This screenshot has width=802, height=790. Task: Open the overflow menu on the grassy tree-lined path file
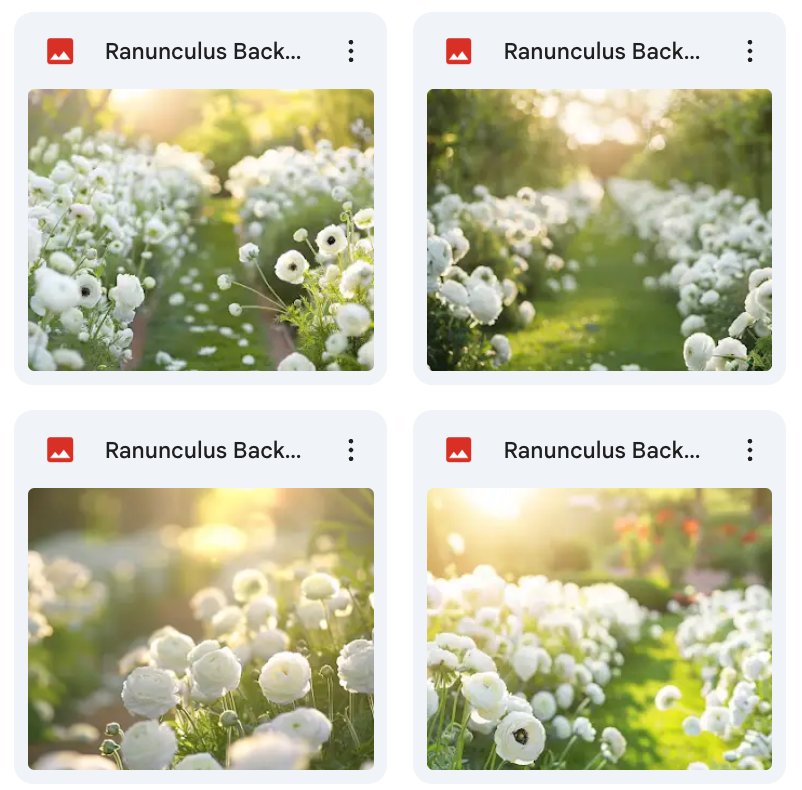point(750,51)
